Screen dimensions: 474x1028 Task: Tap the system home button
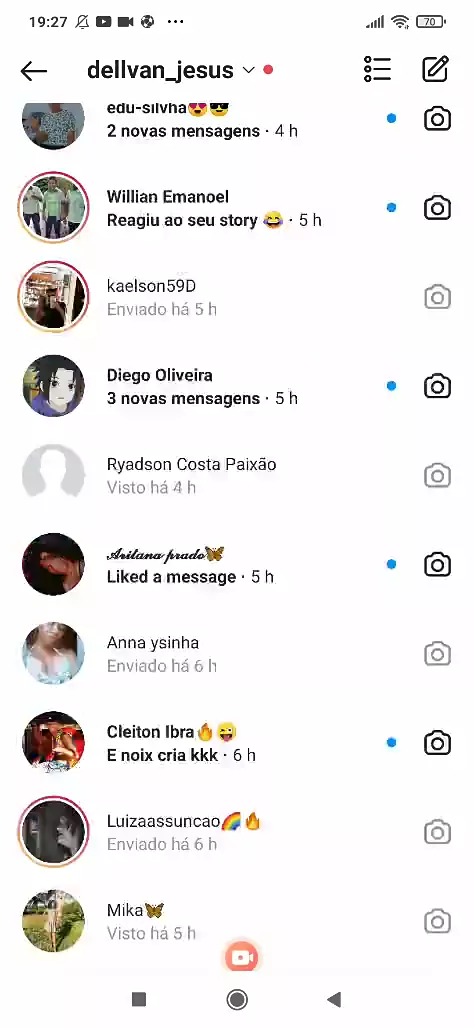click(x=237, y=1000)
